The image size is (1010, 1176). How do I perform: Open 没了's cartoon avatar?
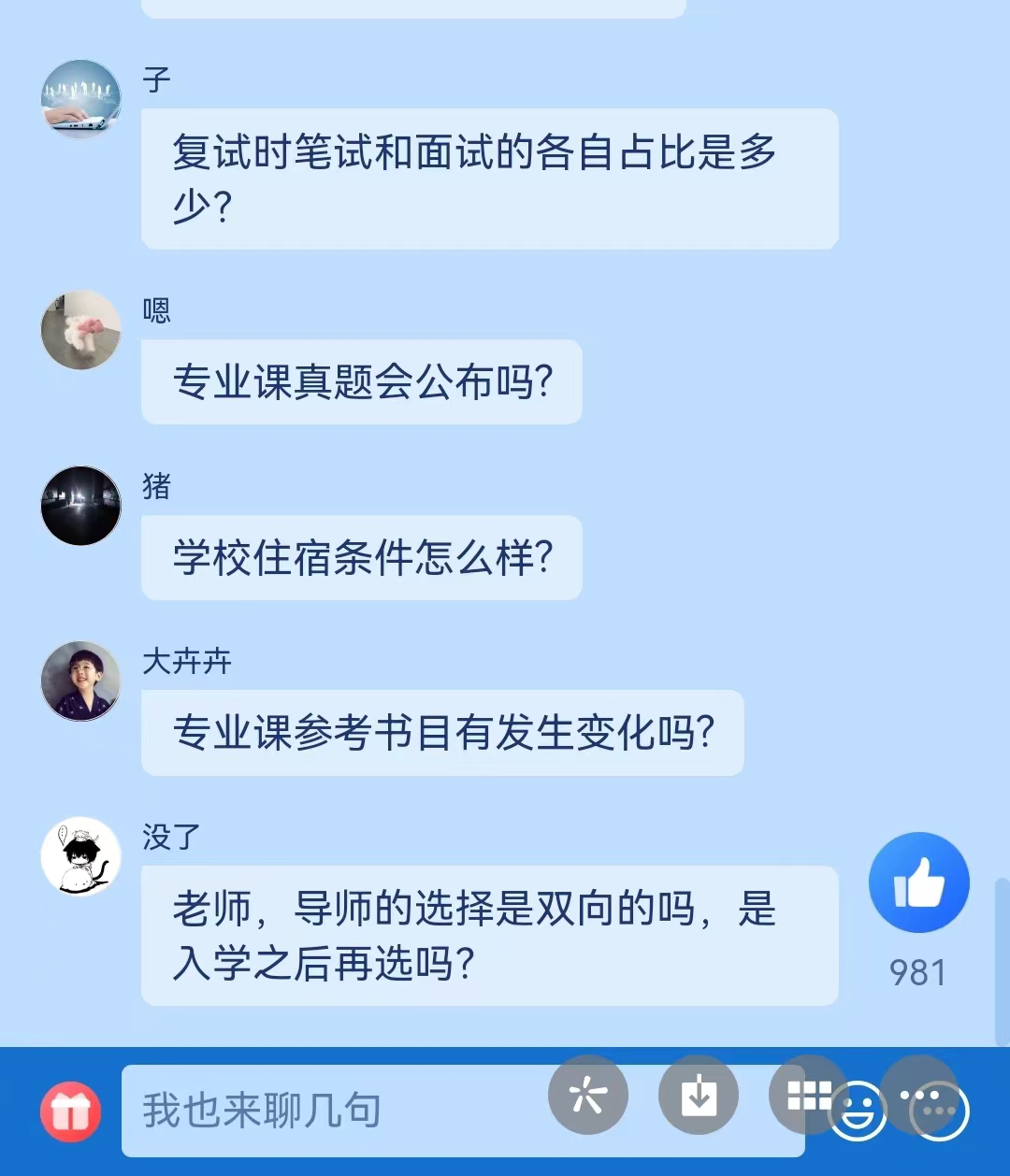81,856
